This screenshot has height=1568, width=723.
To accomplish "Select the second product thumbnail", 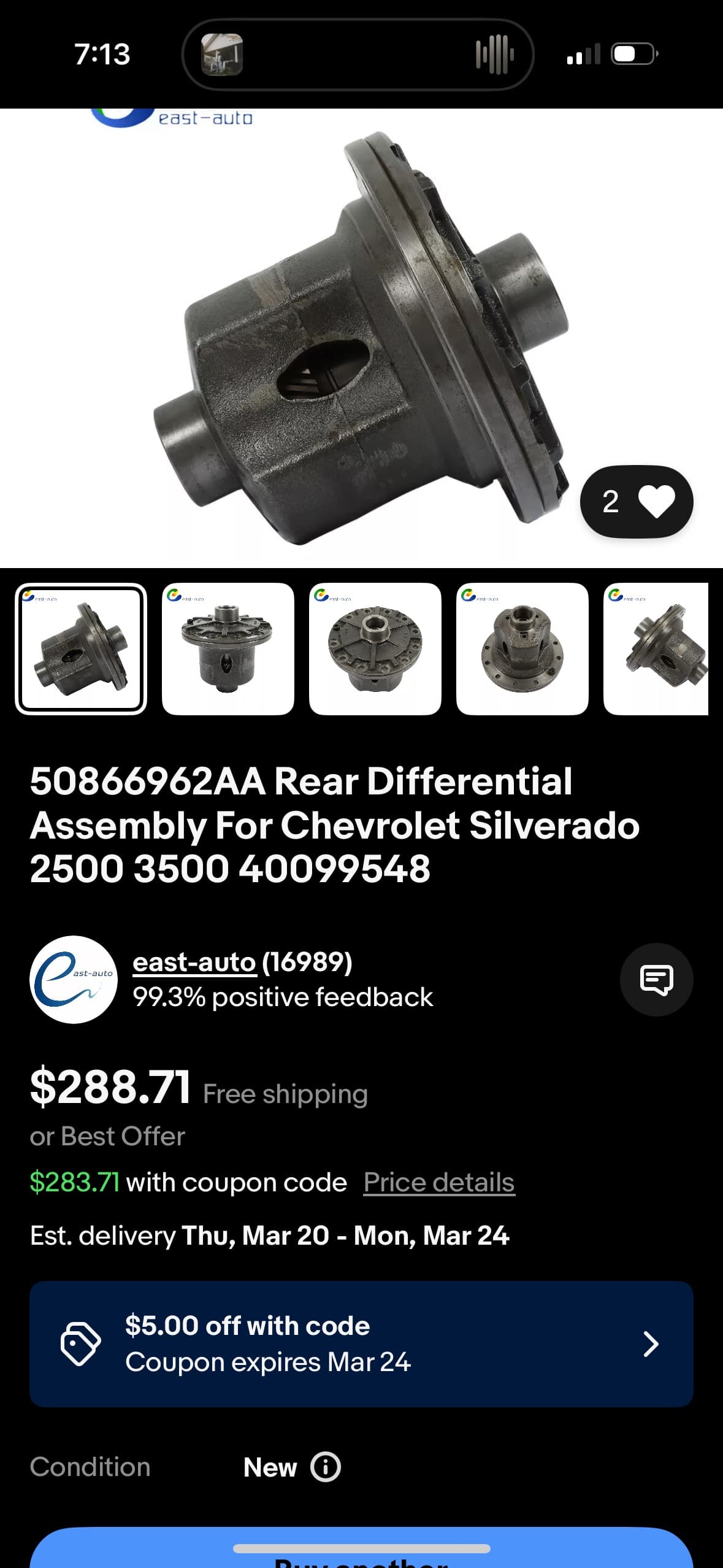I will [x=228, y=648].
